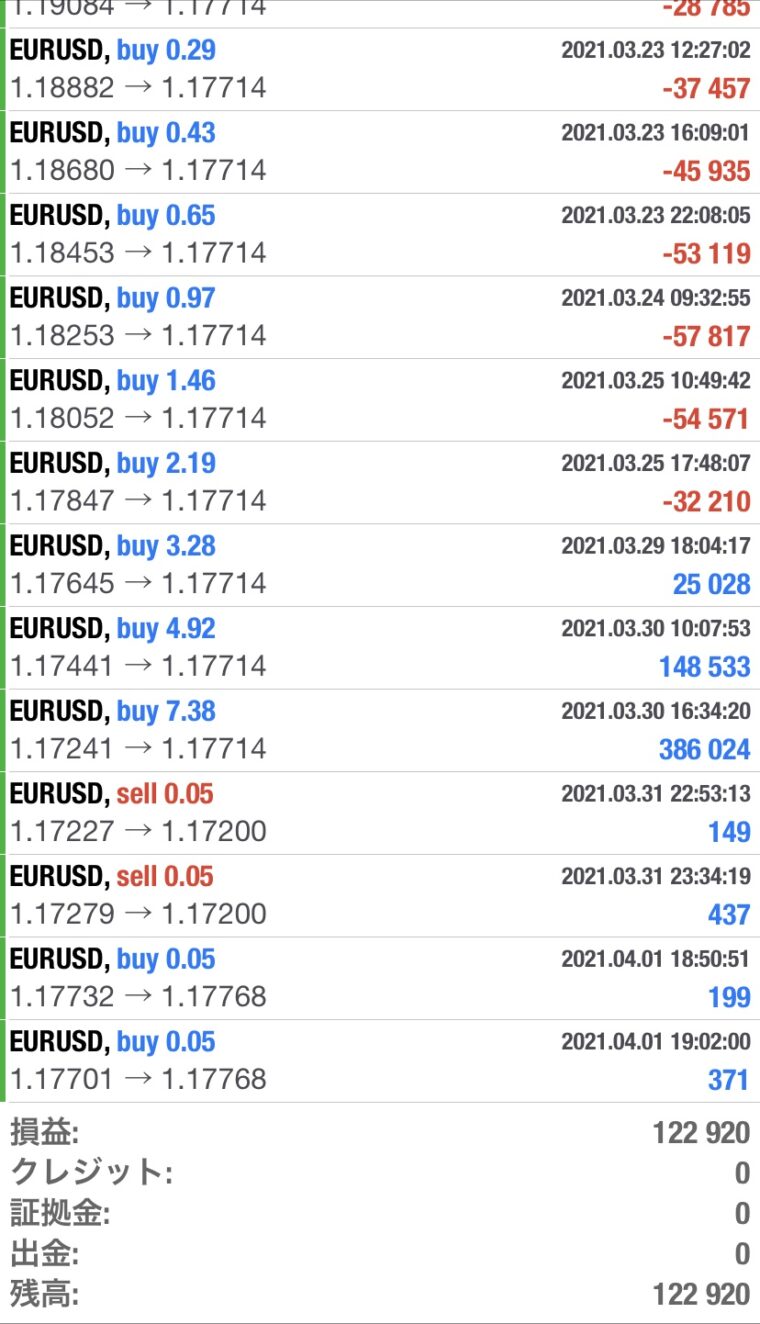Expand the sell 0.05 trade opened at 1.17227
Viewport: 760px width, 1324px height.
[380, 813]
